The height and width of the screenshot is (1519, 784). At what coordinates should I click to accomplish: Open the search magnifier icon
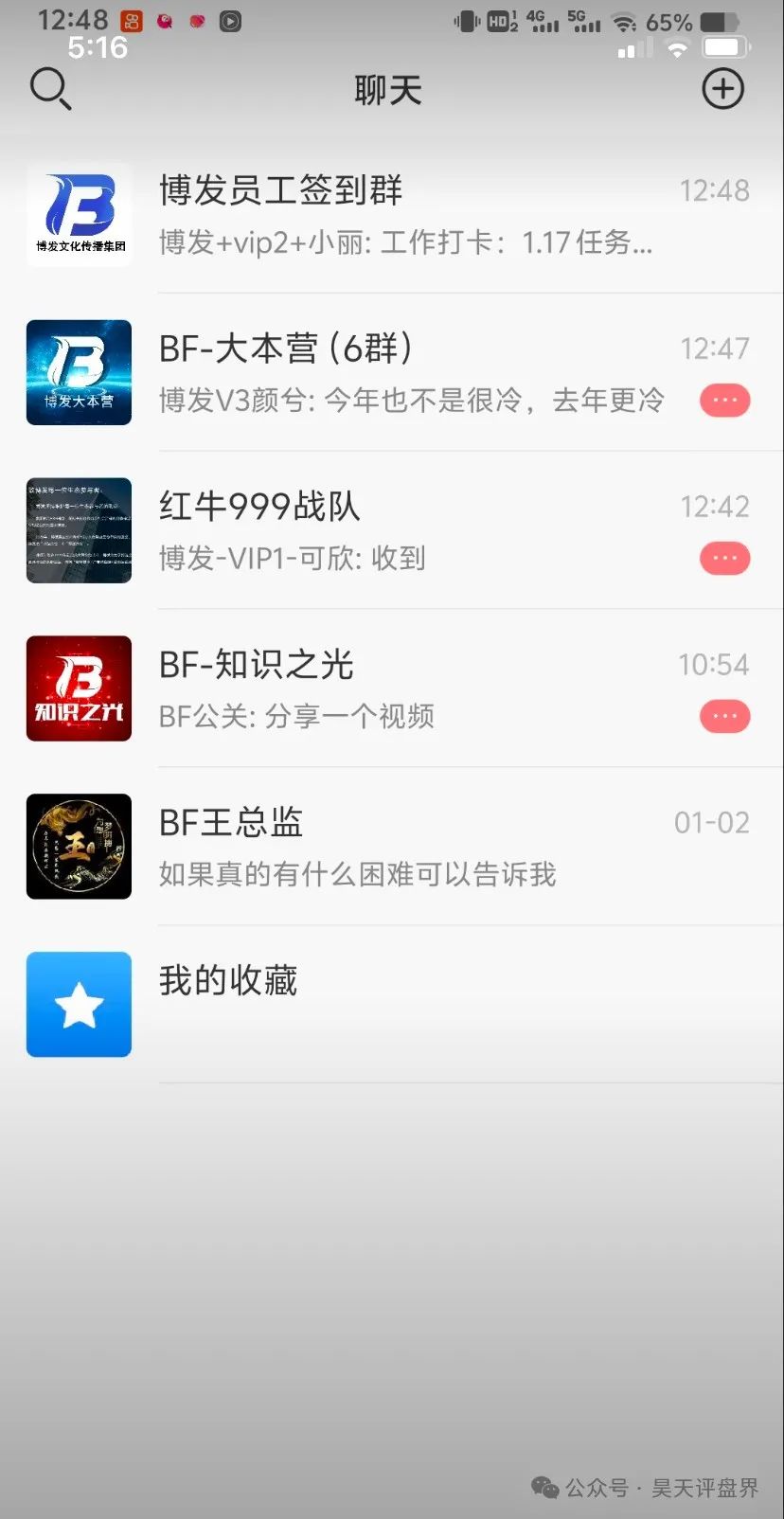coord(50,89)
